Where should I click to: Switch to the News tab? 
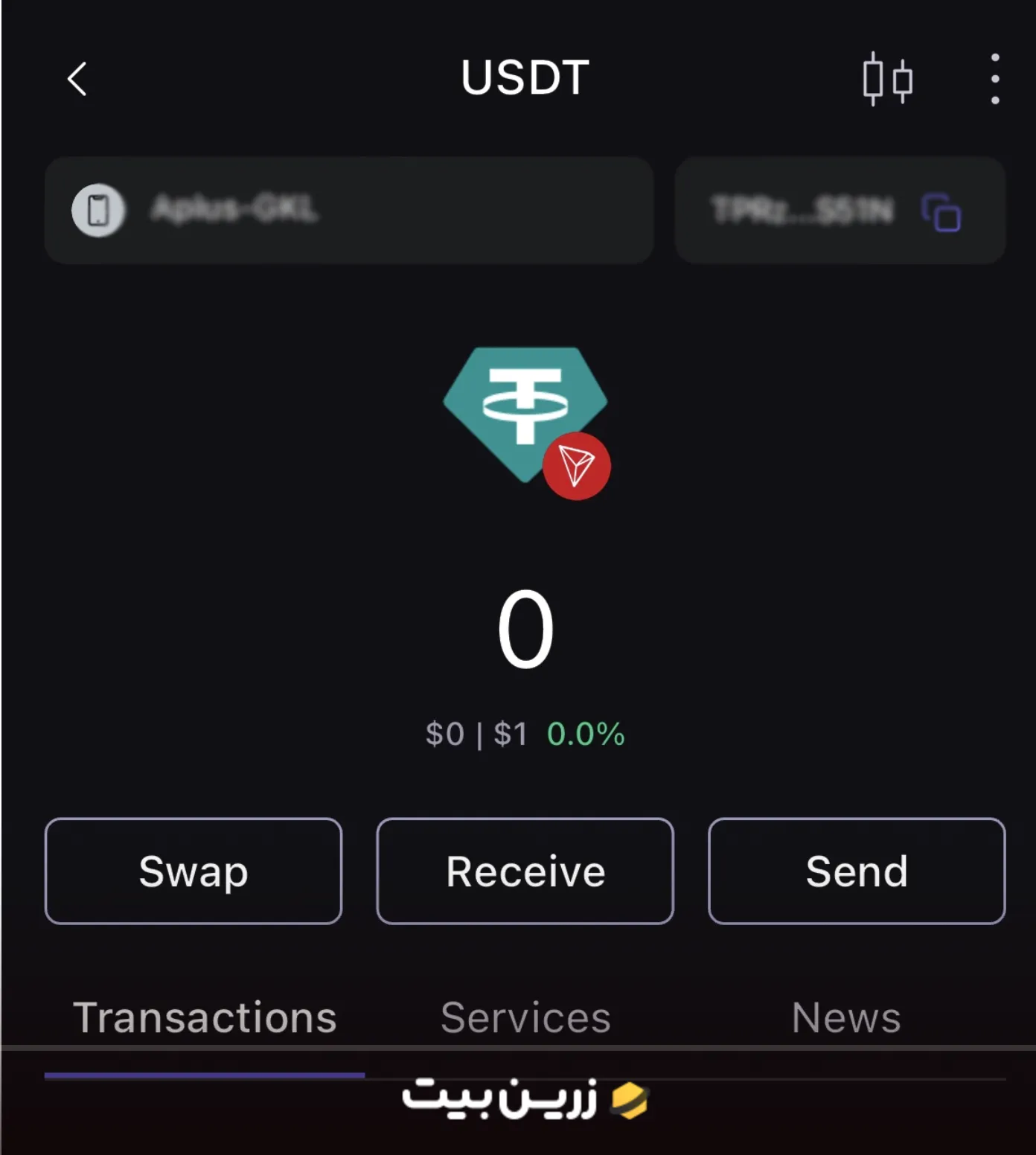(845, 1017)
